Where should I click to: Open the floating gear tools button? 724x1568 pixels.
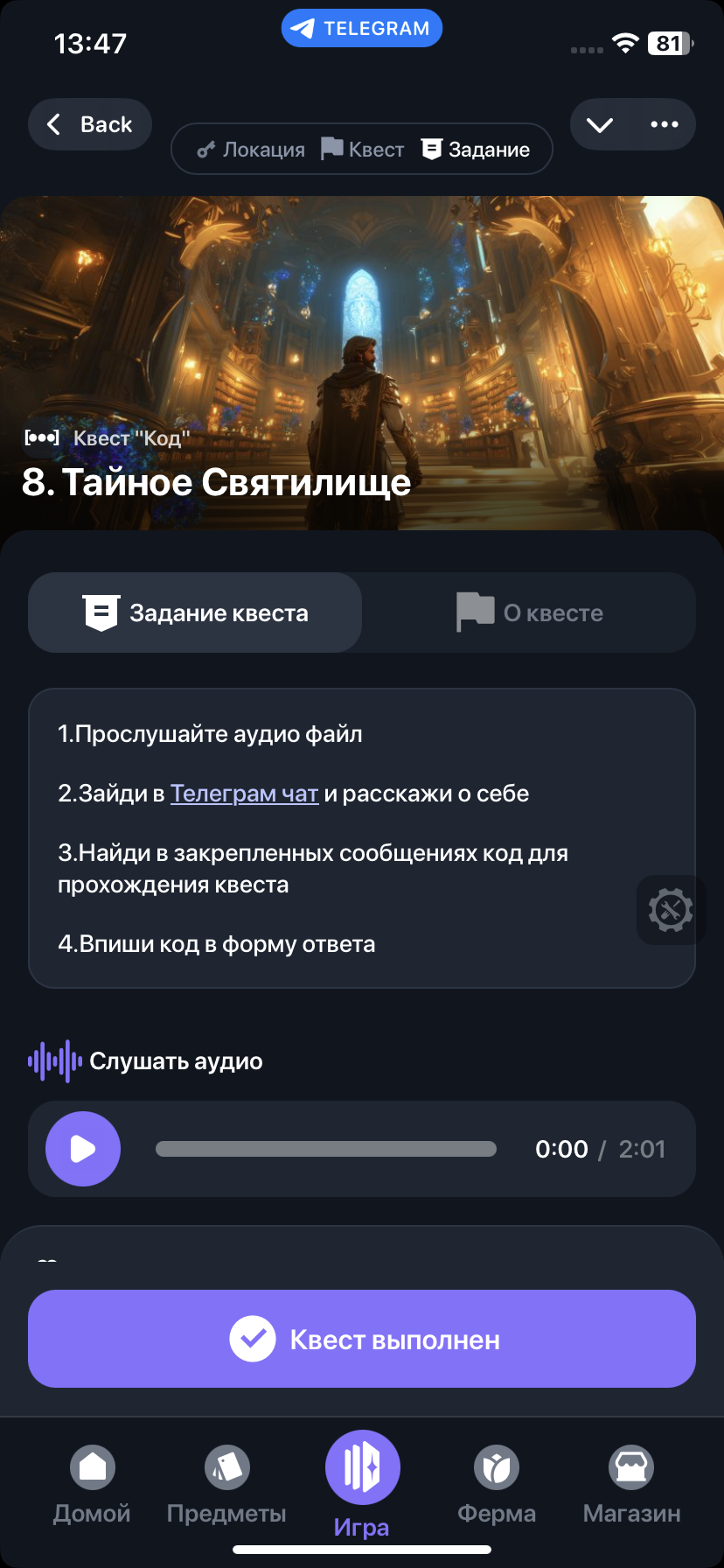point(670,910)
